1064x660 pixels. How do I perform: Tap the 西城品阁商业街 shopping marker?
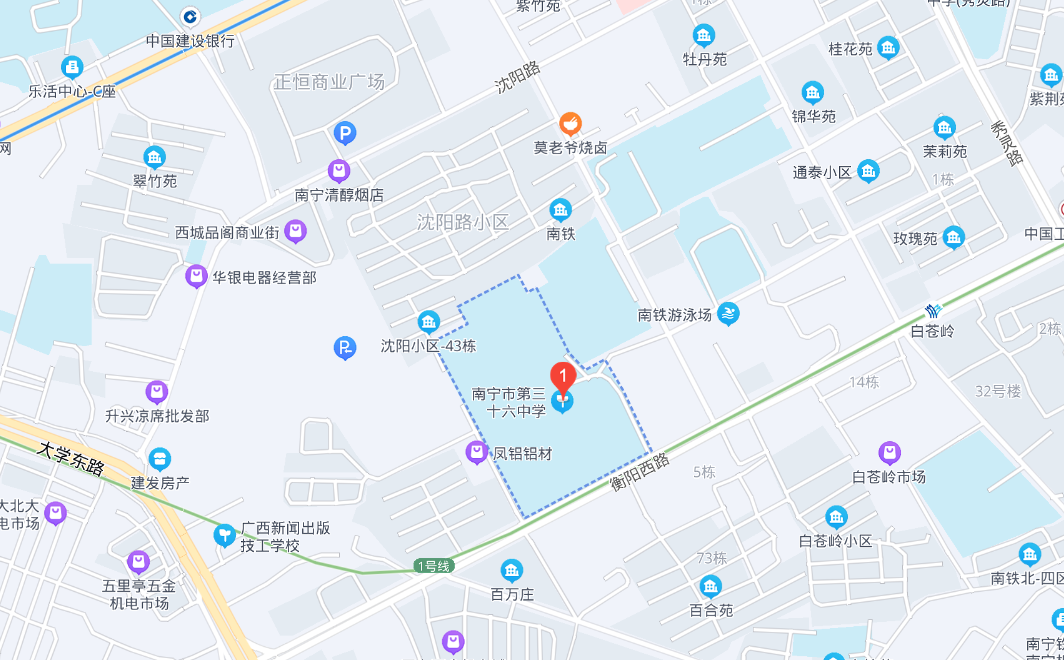click(295, 232)
